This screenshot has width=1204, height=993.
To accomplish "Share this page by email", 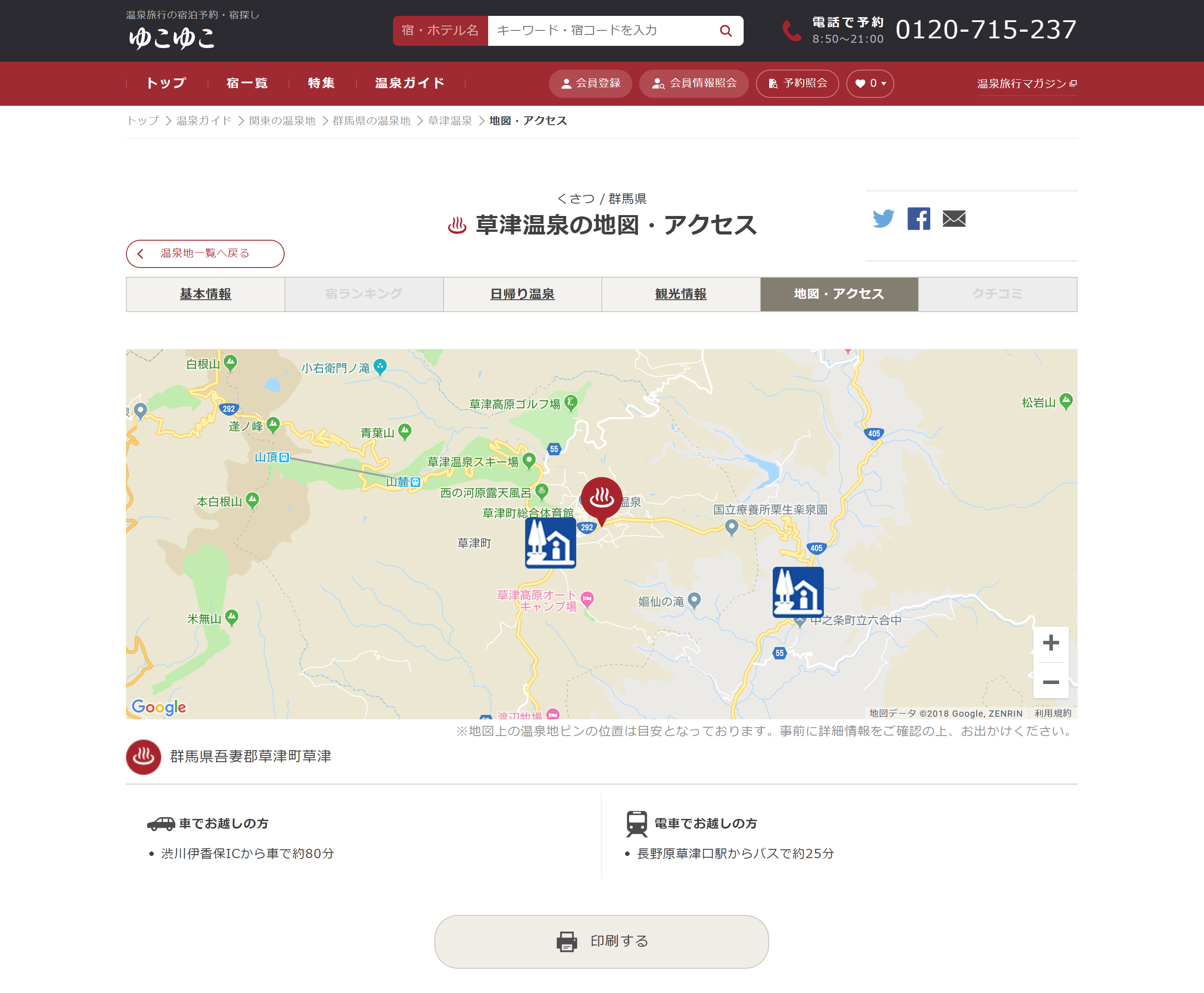I will pyautogui.click(x=954, y=219).
